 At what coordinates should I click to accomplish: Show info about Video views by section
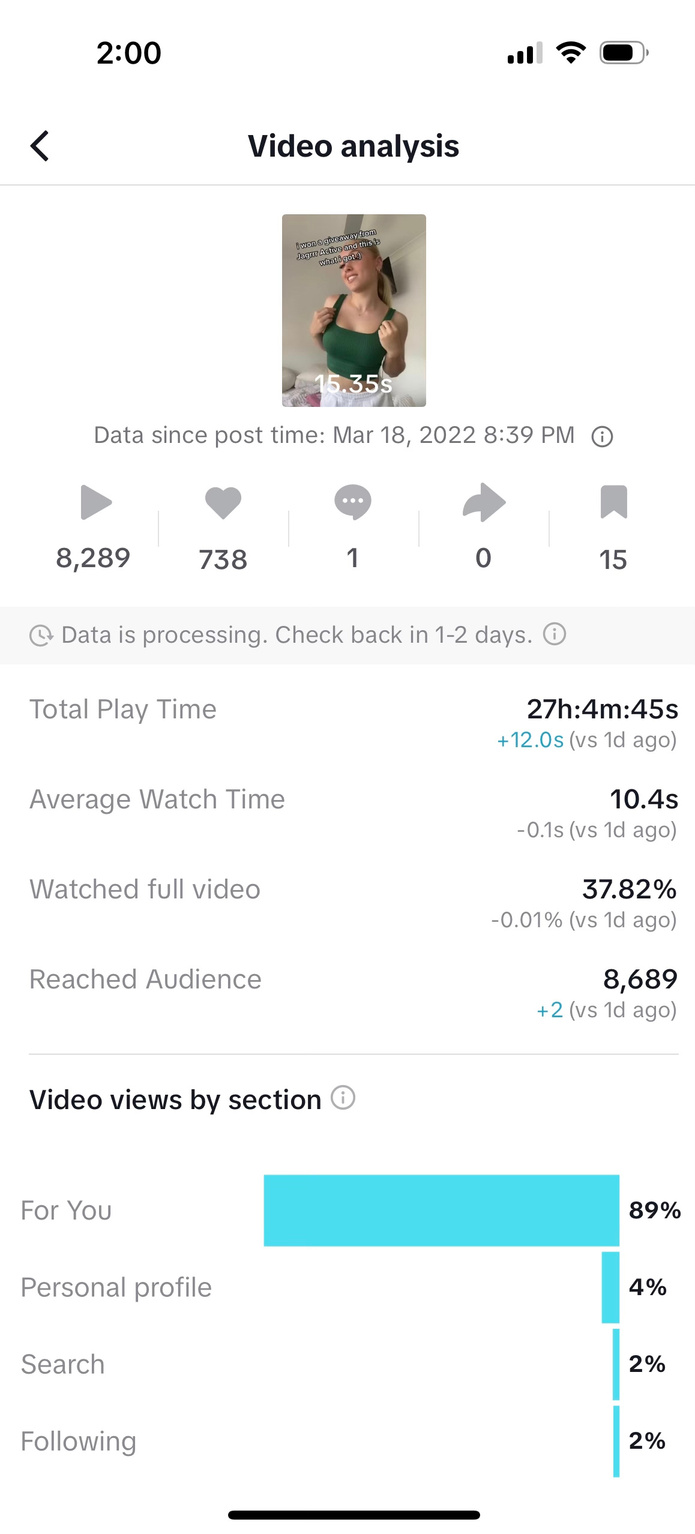[x=343, y=1098]
